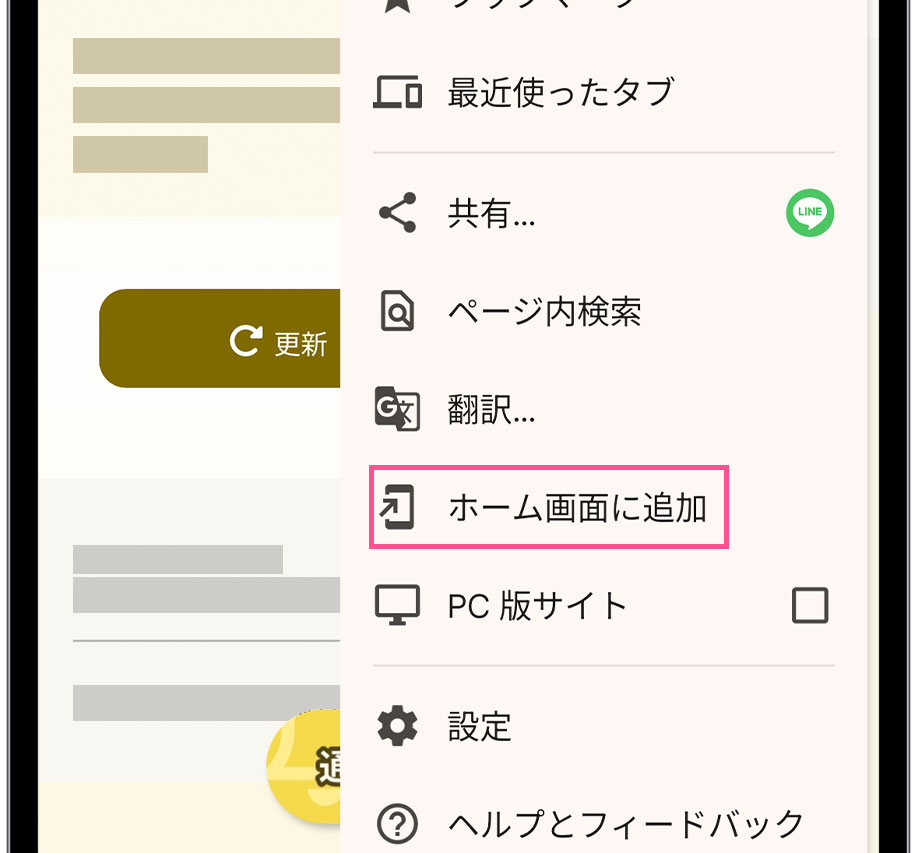Choose the 翻訳 translate option

(x=492, y=409)
